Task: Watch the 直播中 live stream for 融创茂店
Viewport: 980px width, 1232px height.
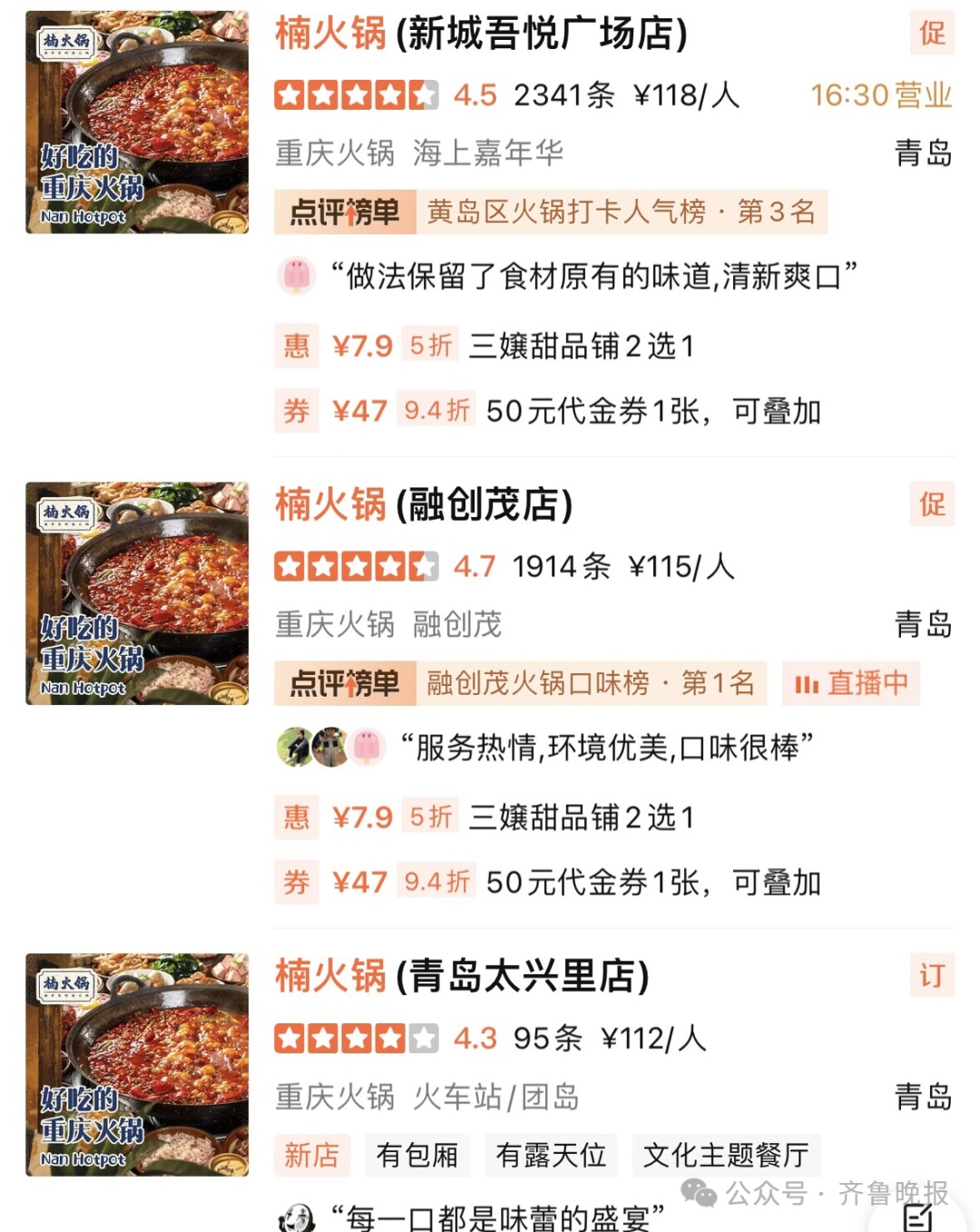Action: click(850, 683)
